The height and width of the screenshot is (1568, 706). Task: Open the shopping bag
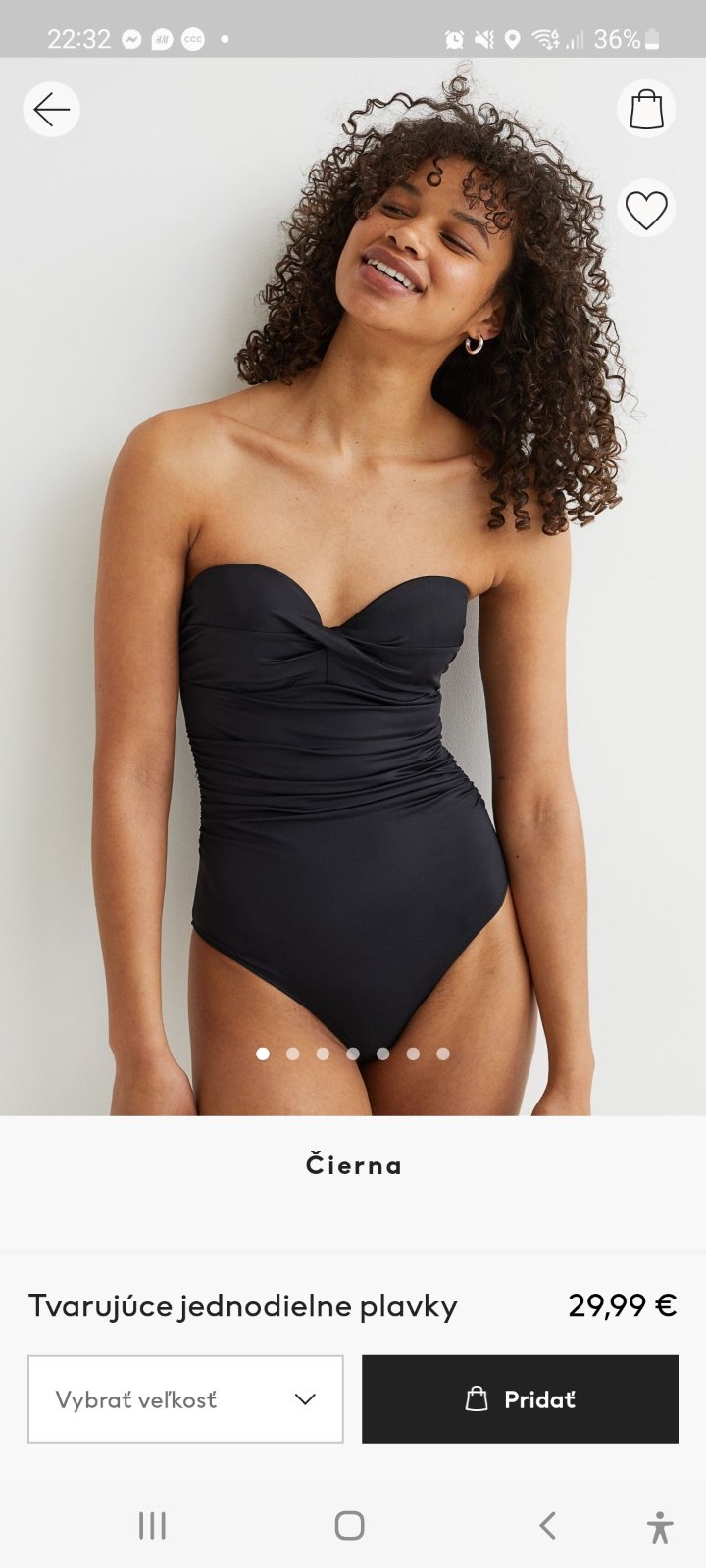tap(646, 109)
